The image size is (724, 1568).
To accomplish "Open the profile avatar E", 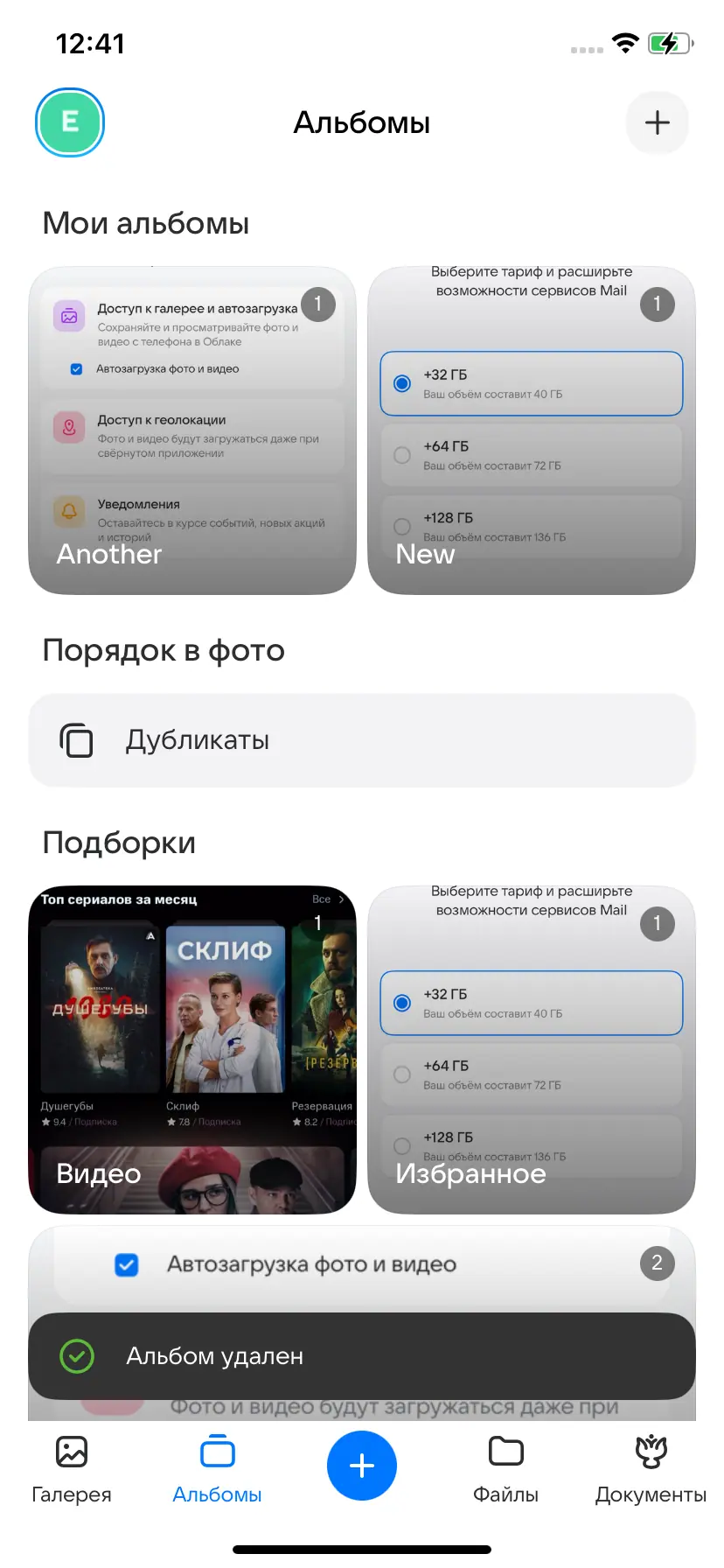I will (x=70, y=122).
